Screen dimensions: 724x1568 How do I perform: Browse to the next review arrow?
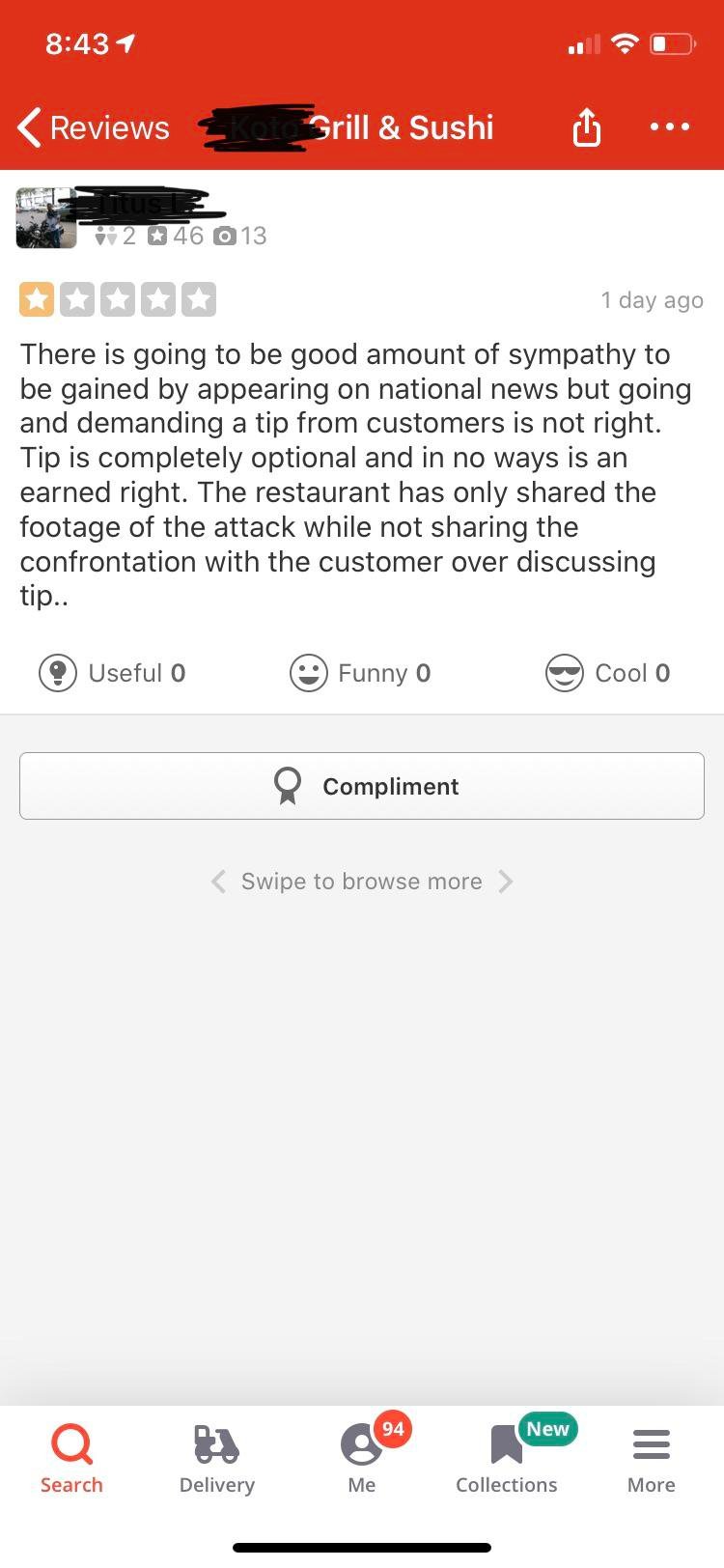(x=505, y=882)
